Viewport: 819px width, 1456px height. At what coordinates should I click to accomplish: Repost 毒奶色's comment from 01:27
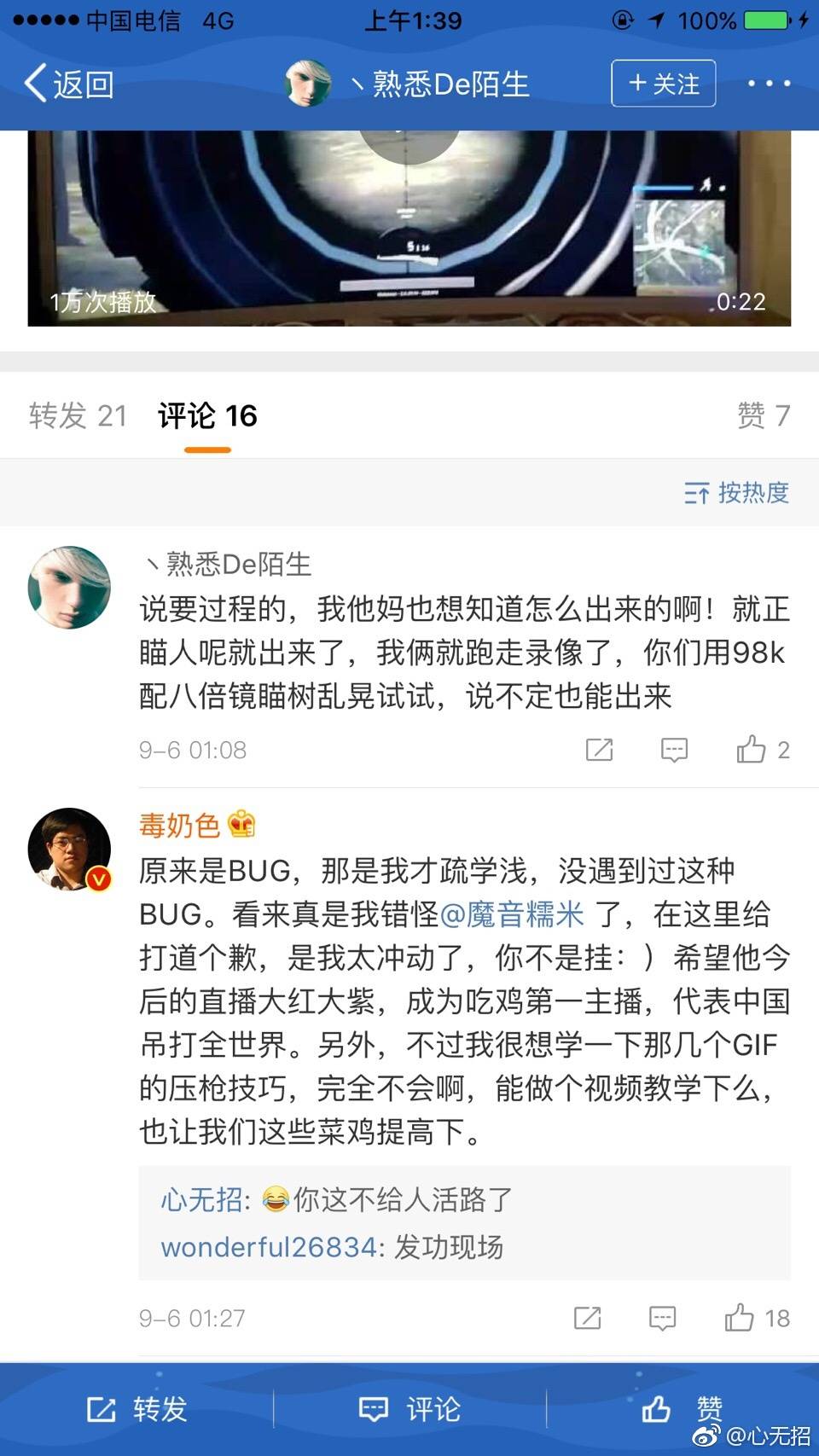[x=587, y=1318]
